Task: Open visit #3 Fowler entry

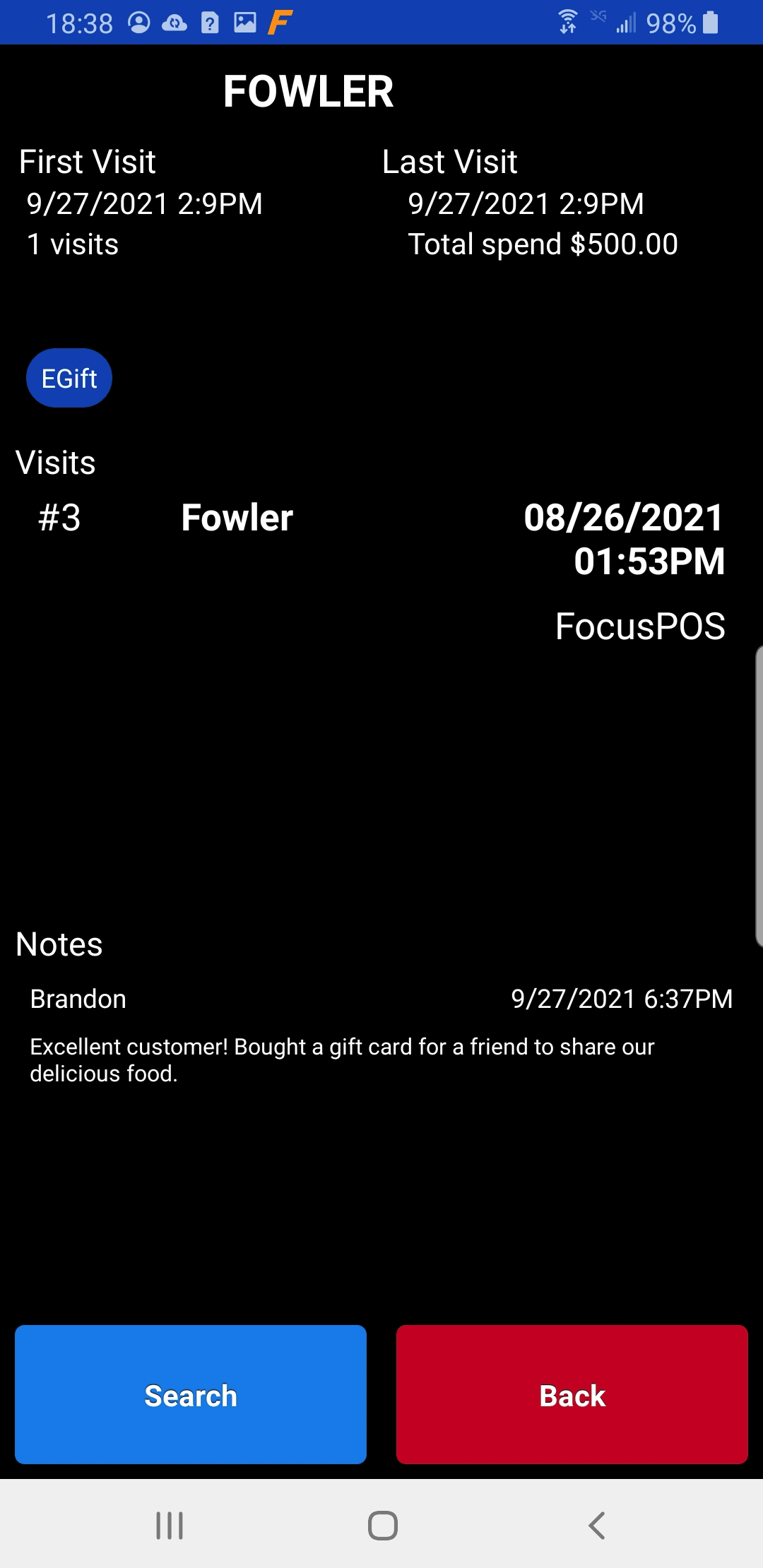Action: pyautogui.click(x=381, y=571)
